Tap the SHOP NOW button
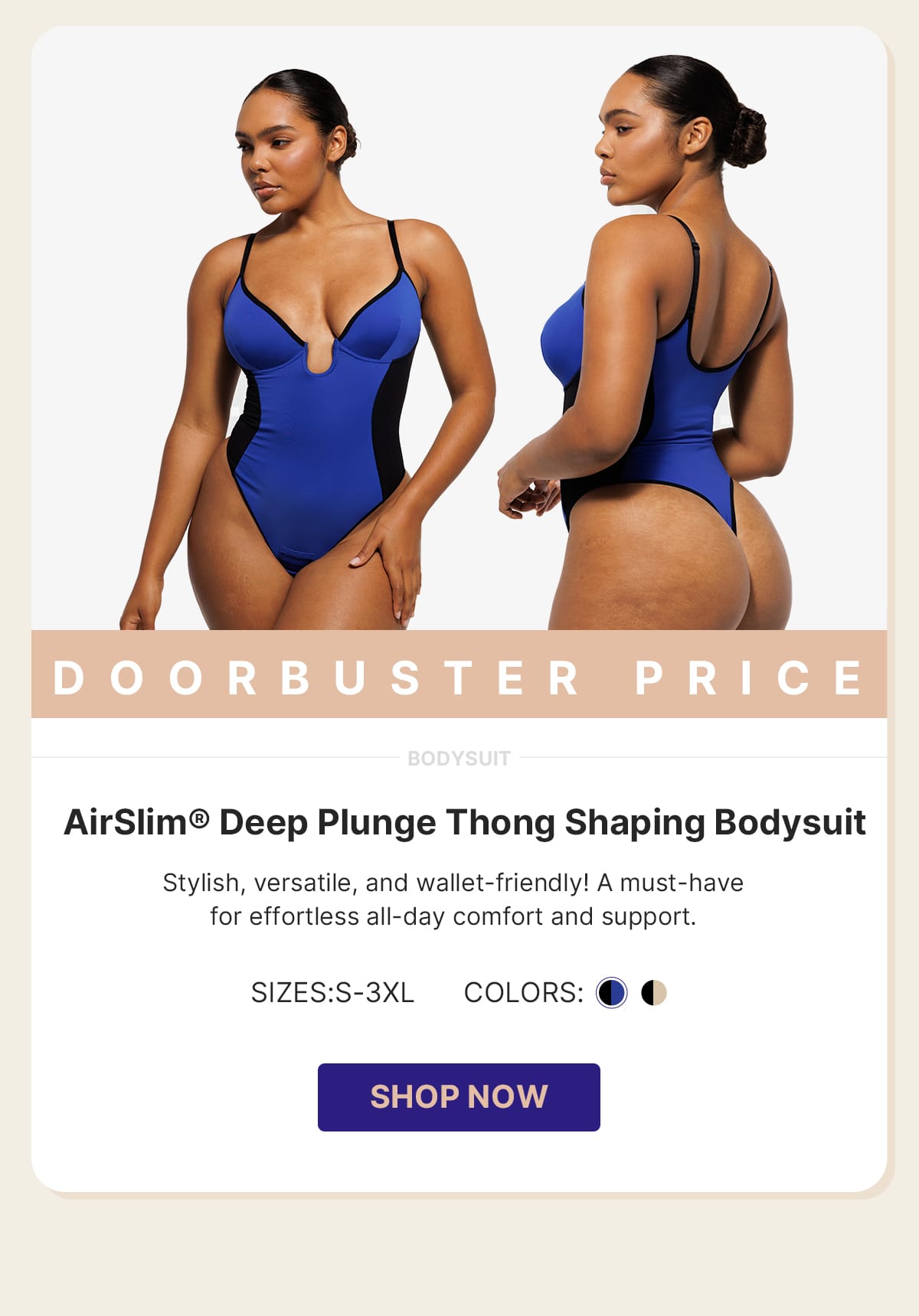Screen dimensions: 919x1316 click(x=459, y=1096)
